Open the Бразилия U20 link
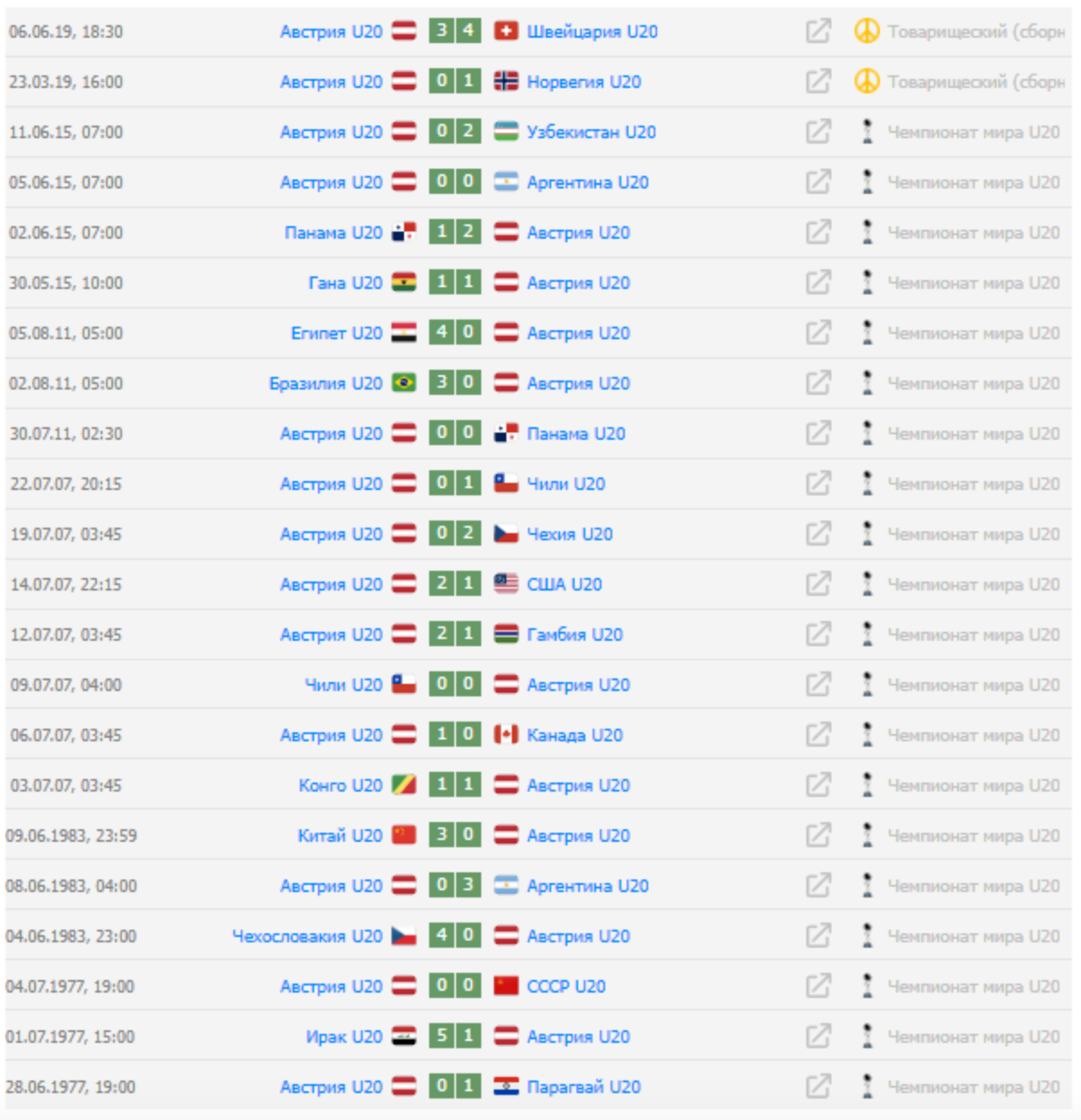This screenshot has height=1120, width=1081. point(325,383)
